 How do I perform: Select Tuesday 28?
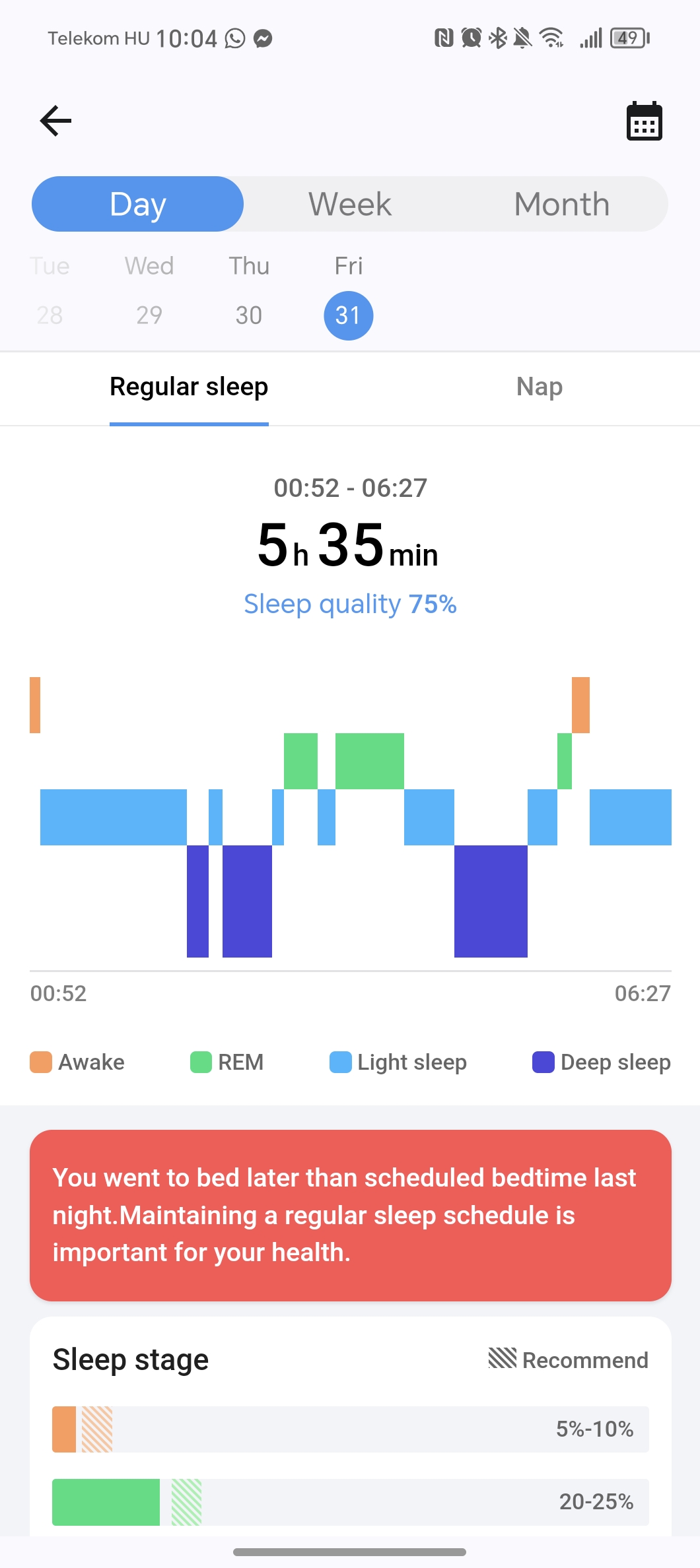50,290
